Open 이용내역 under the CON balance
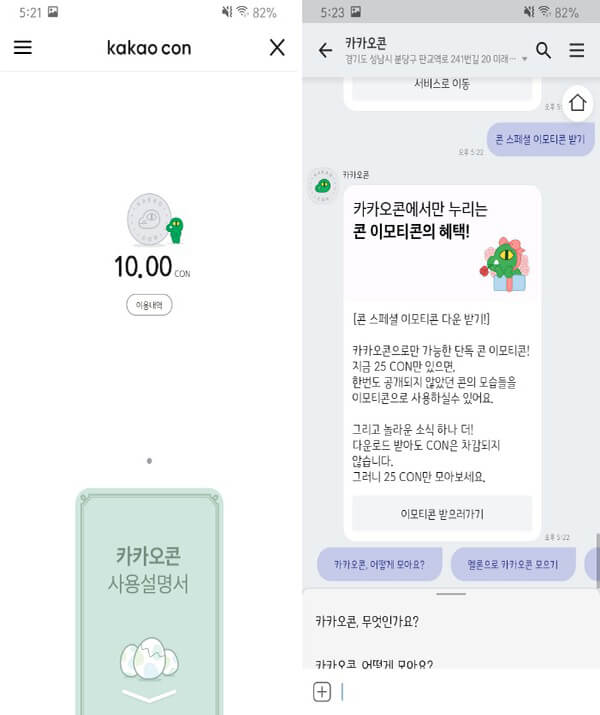Image resolution: width=600 pixels, height=715 pixels. pyautogui.click(x=150, y=305)
